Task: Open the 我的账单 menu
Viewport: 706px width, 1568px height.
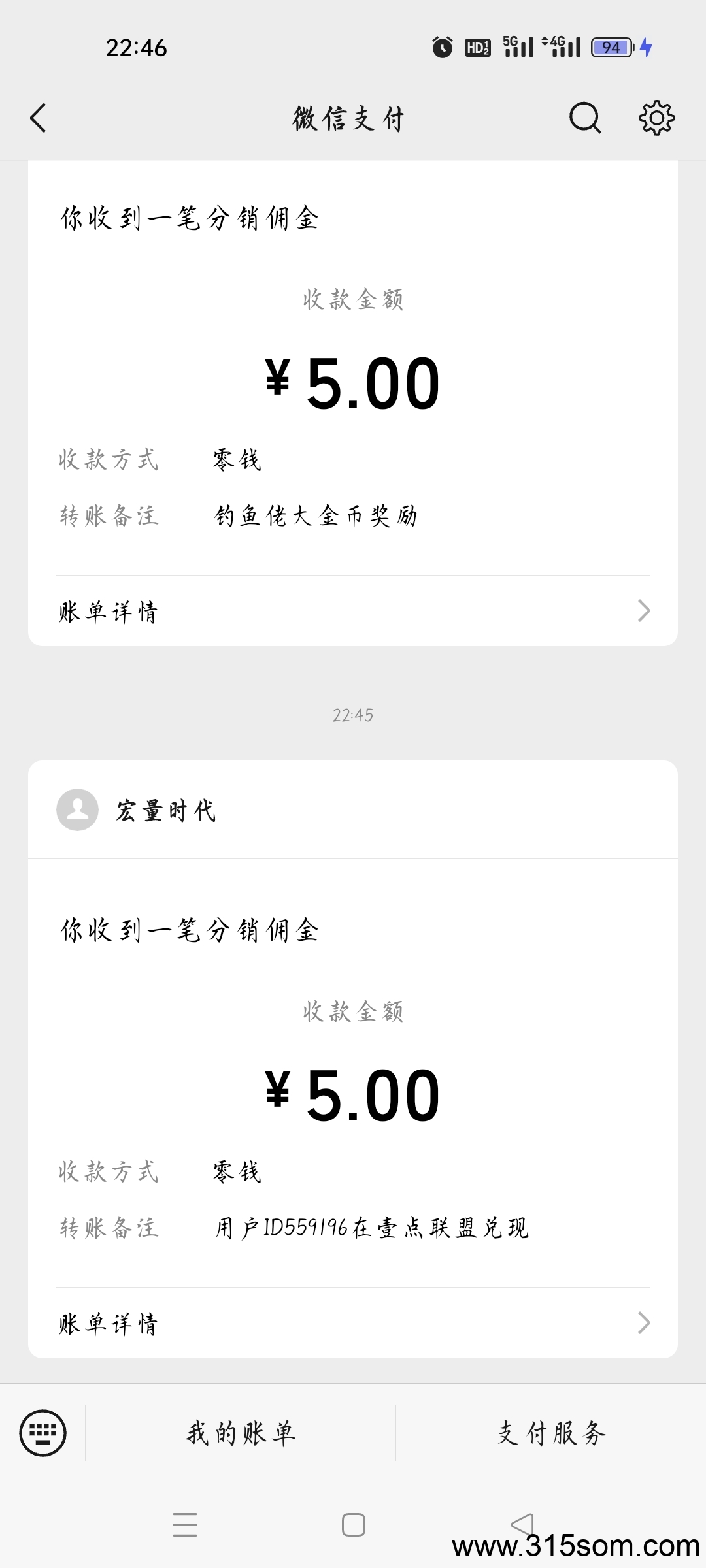Action: point(241,1433)
